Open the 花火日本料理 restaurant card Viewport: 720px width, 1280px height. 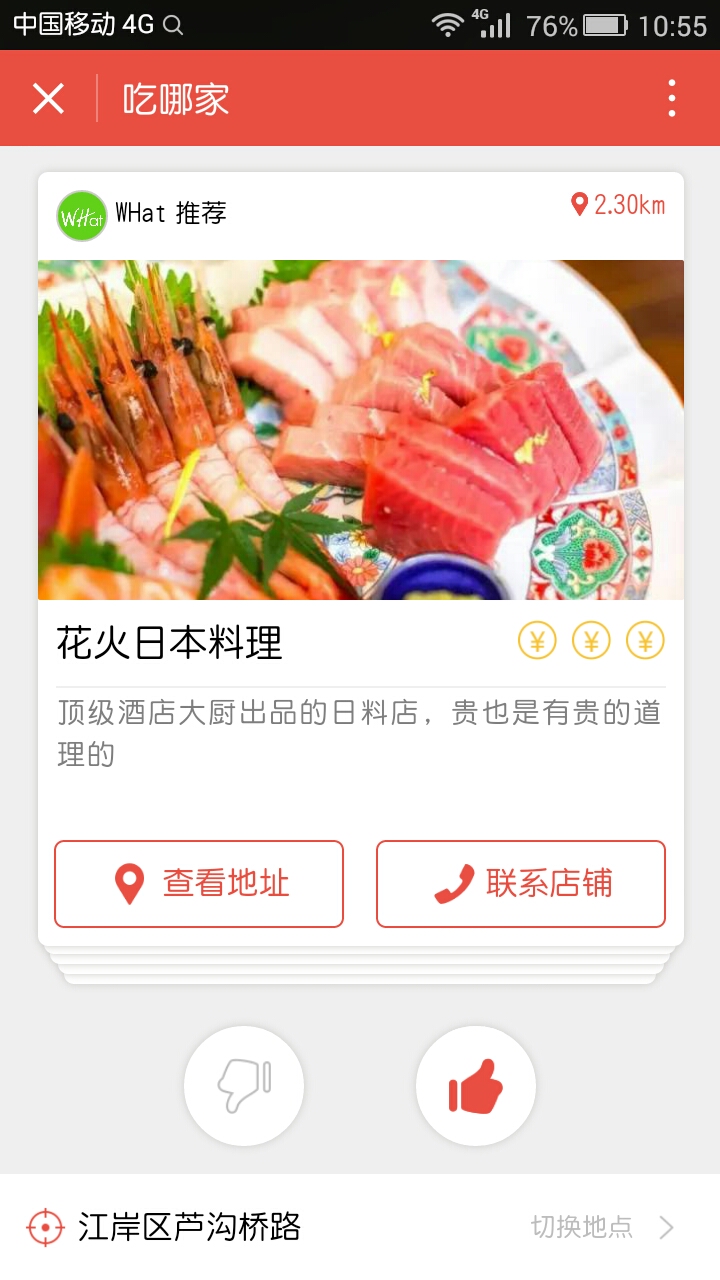[x=360, y=430]
